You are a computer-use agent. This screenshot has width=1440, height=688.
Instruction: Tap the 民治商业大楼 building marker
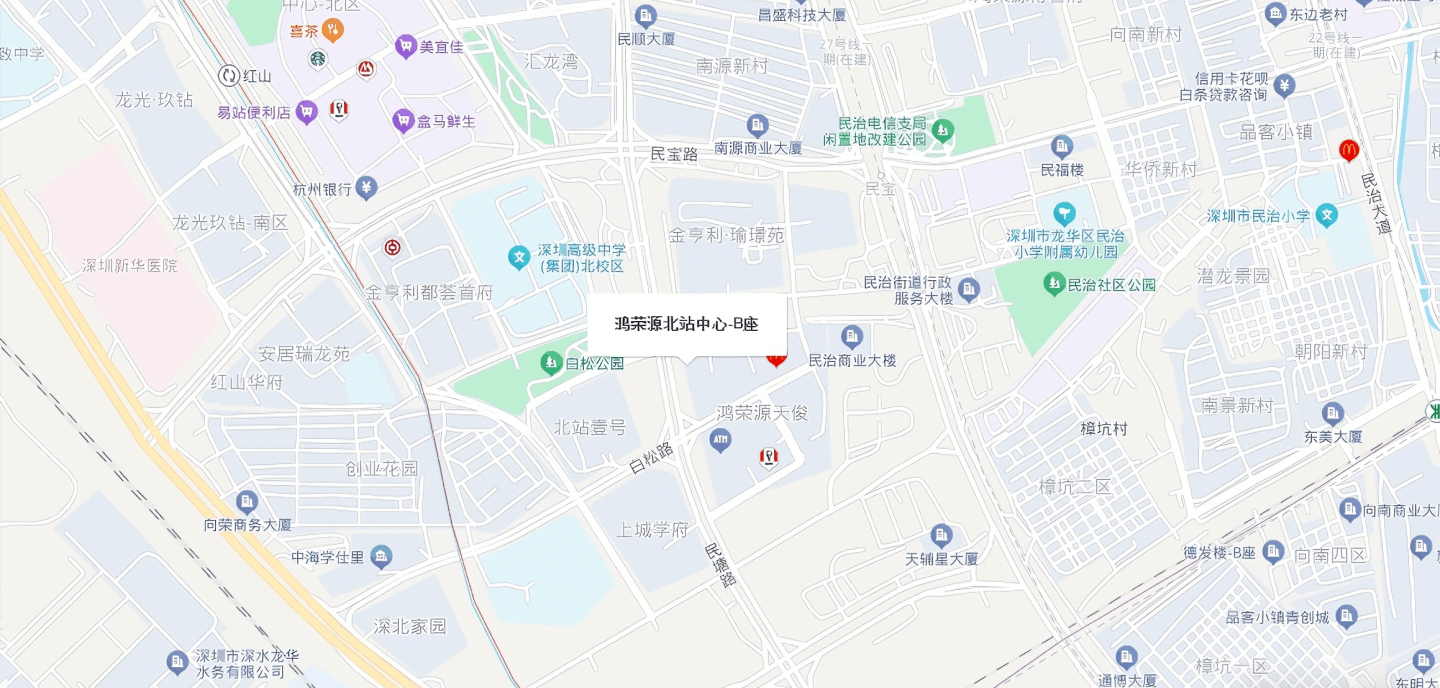coord(852,336)
